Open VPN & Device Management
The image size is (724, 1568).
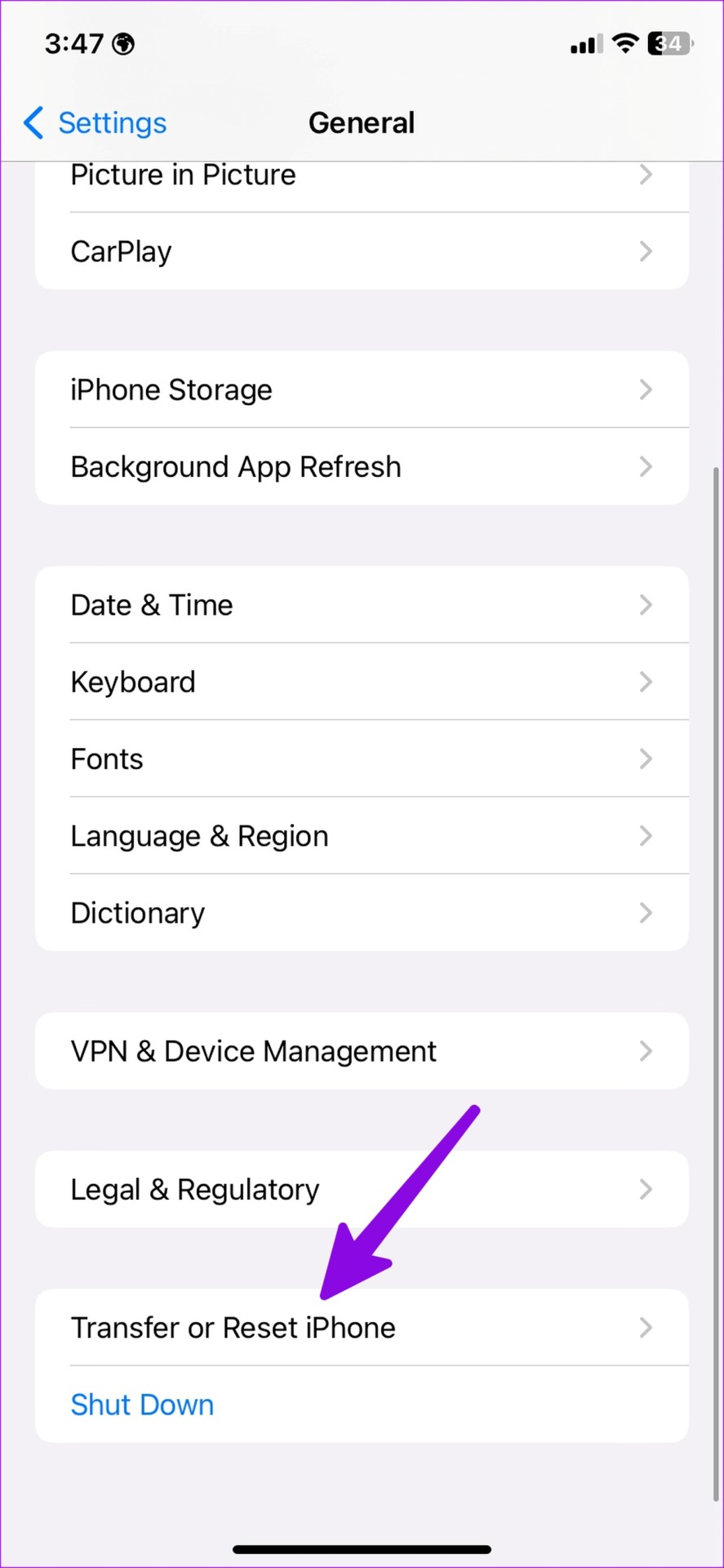click(361, 1051)
